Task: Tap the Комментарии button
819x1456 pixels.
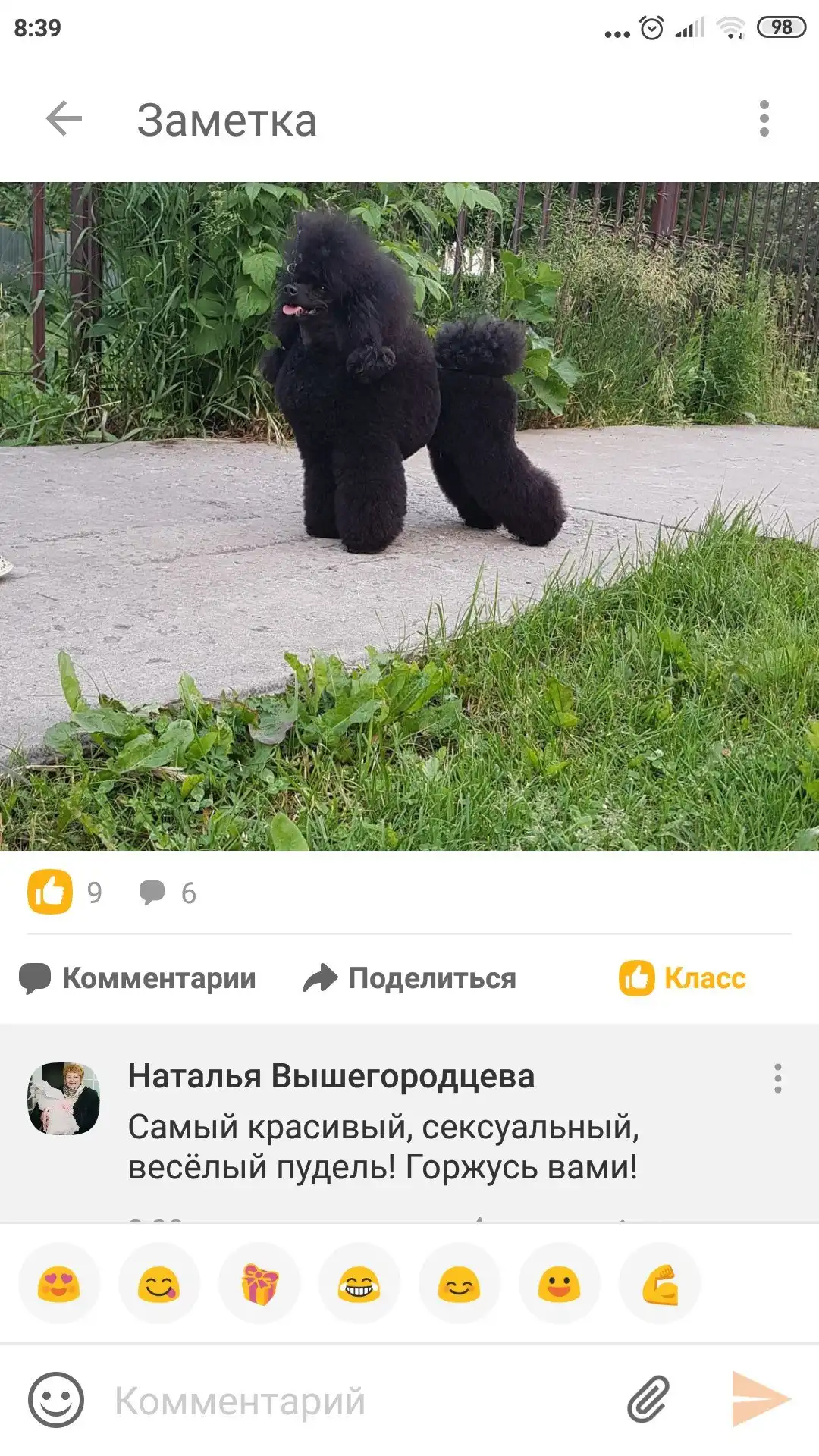Action: (x=138, y=978)
